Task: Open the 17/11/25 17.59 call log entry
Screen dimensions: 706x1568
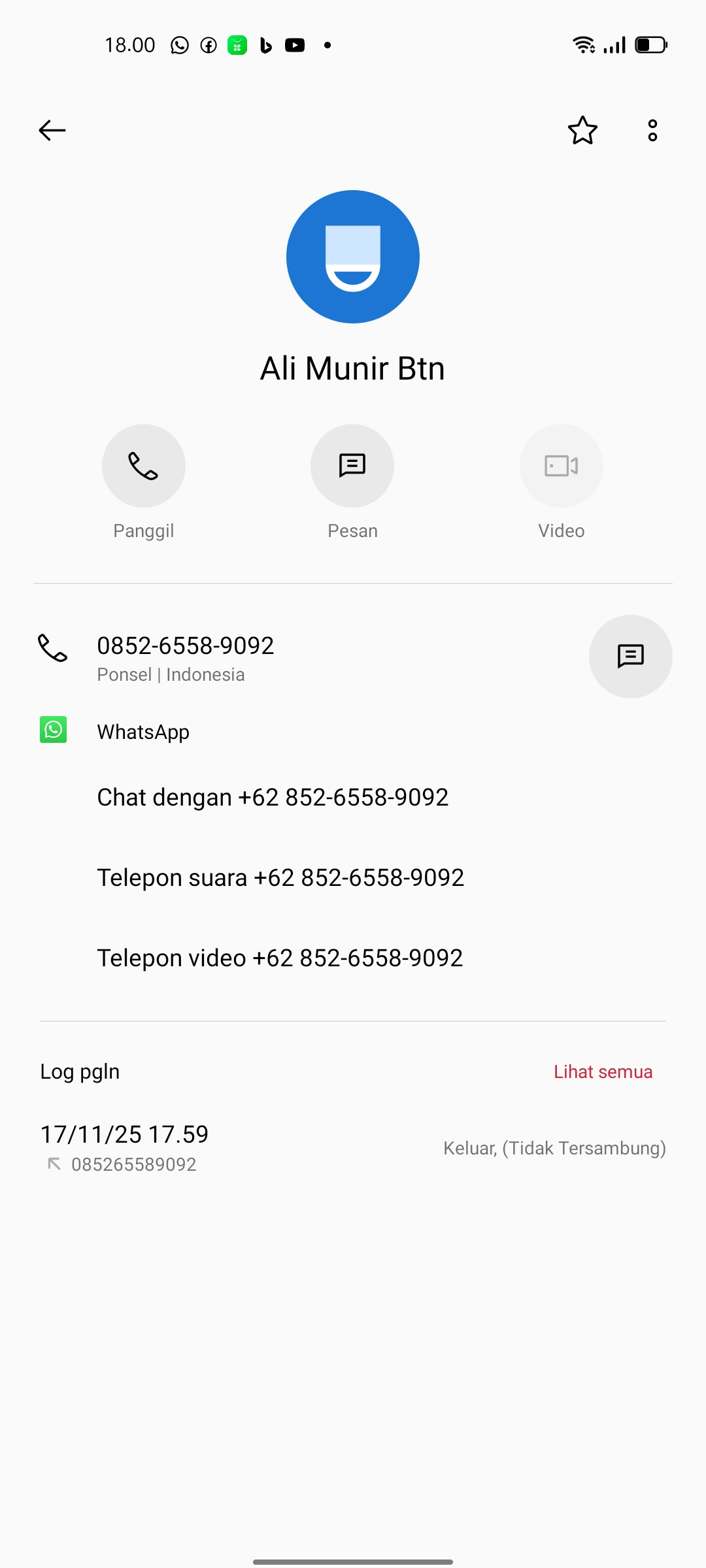Action: (x=124, y=1134)
